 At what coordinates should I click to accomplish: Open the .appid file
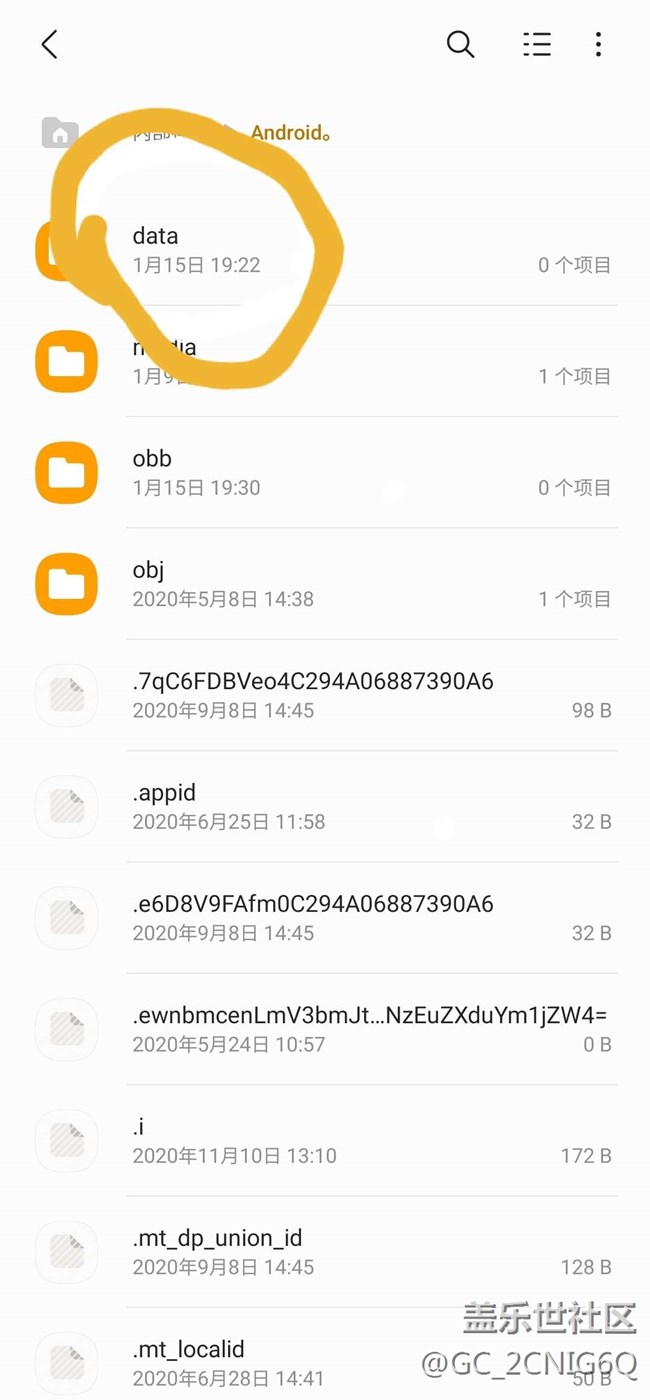[325, 806]
